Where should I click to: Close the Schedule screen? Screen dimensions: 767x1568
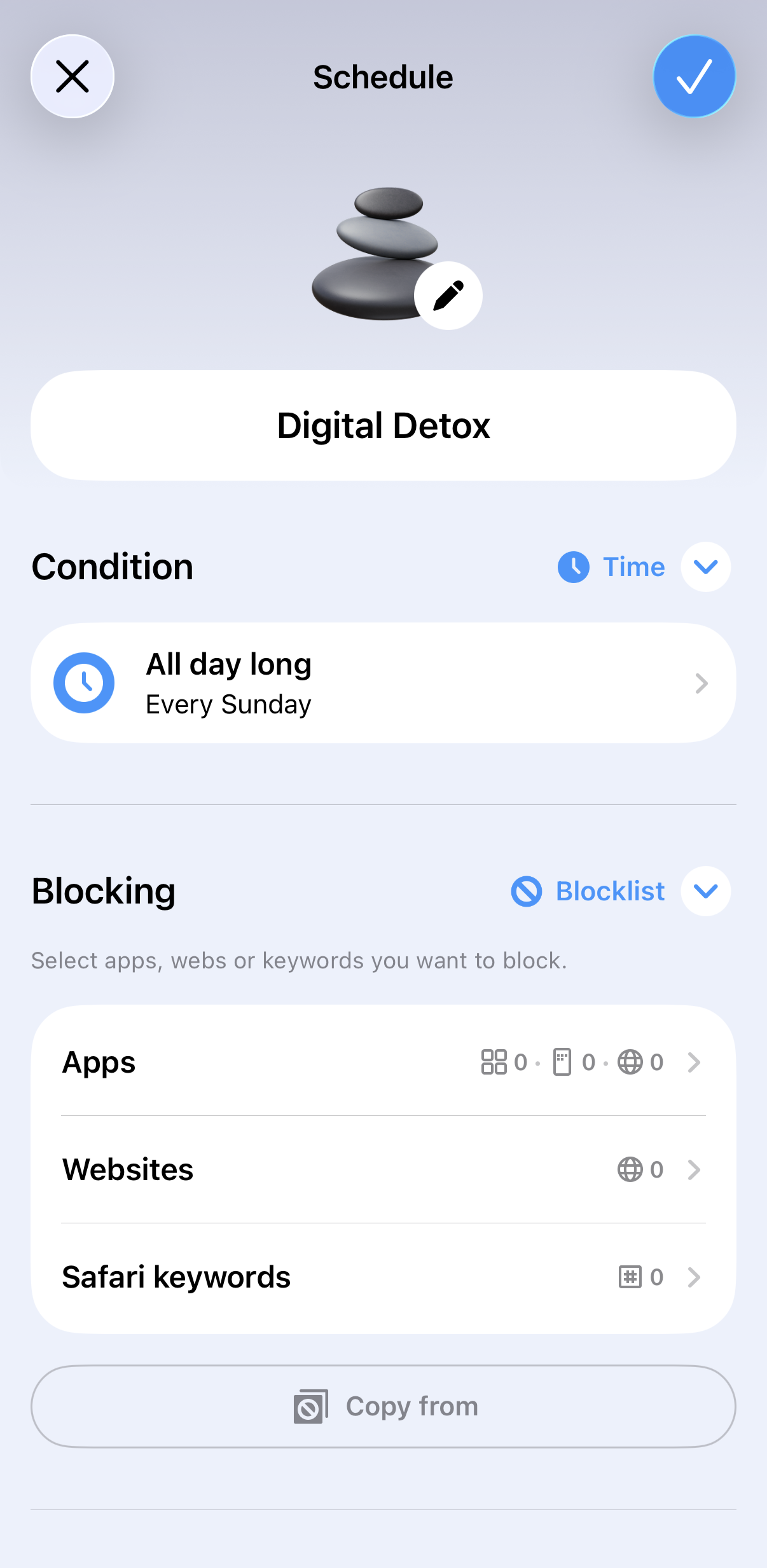73,76
